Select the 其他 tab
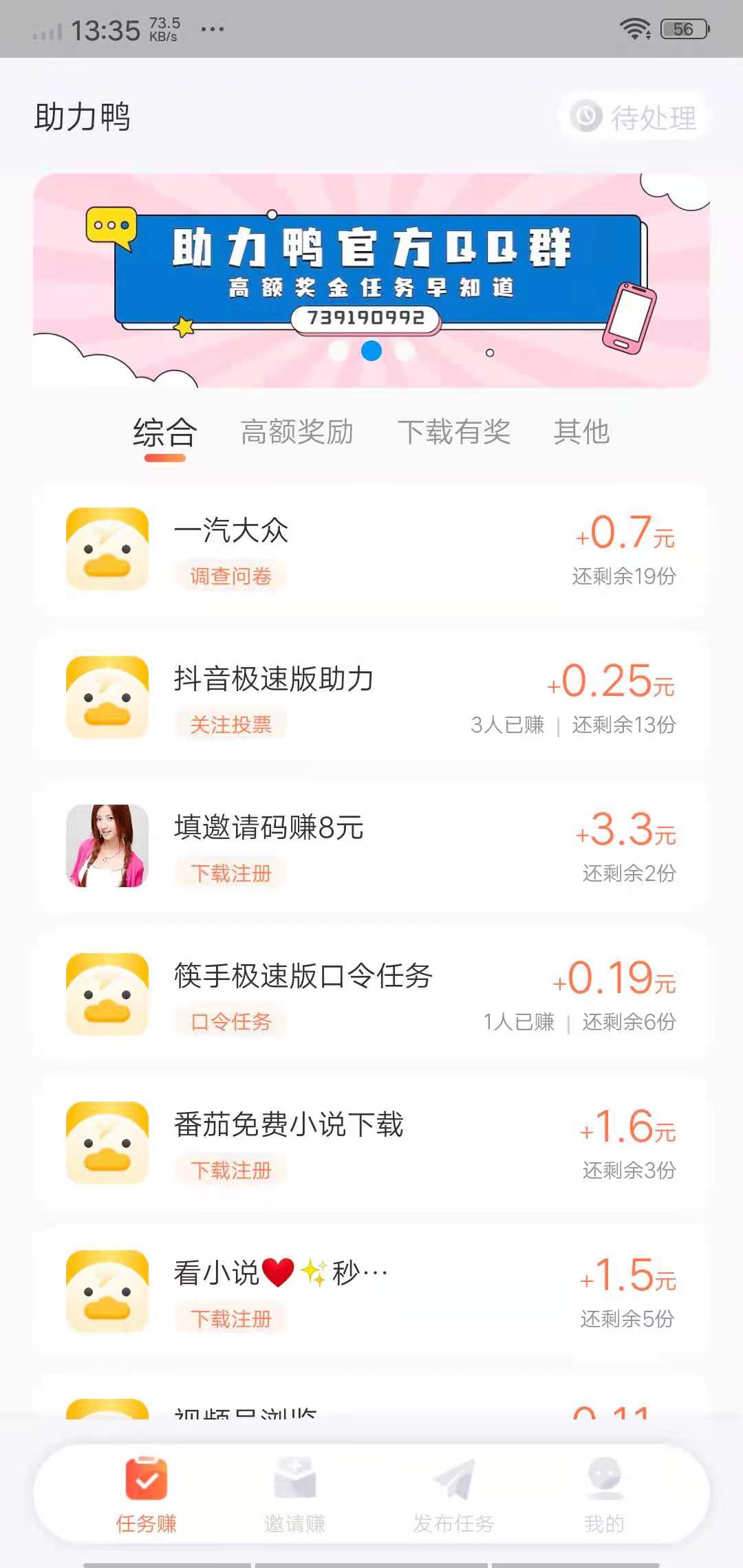 583,432
